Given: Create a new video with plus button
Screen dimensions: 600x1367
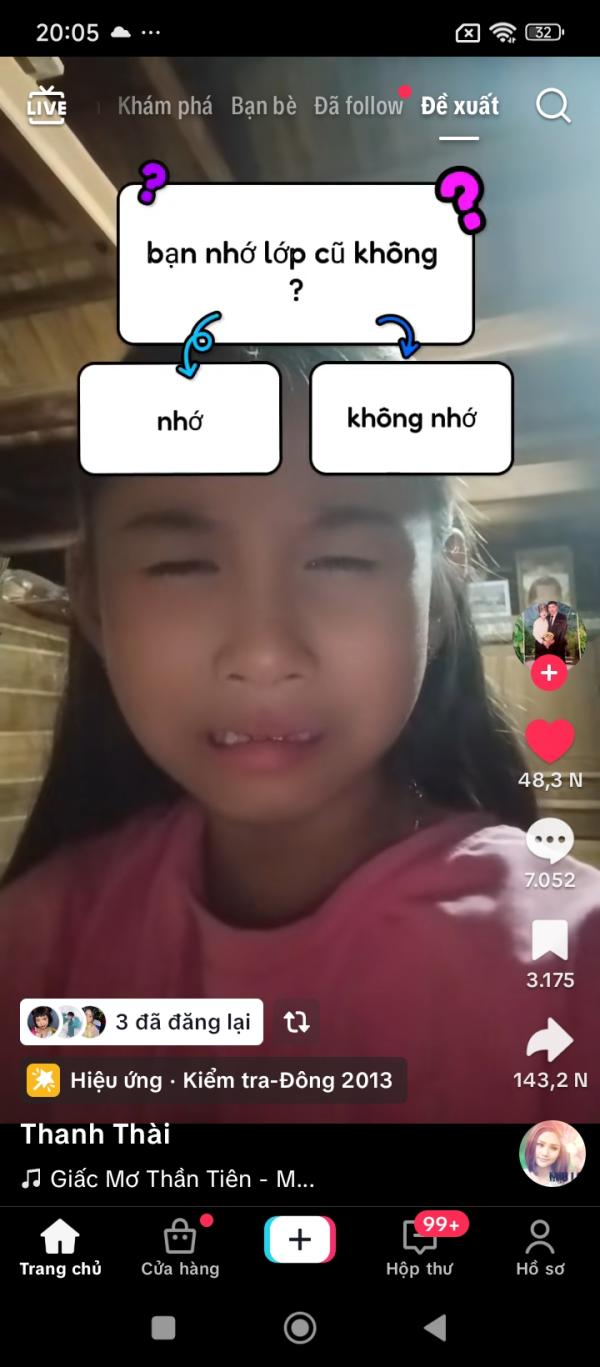Looking at the screenshot, I should pos(300,1240).
